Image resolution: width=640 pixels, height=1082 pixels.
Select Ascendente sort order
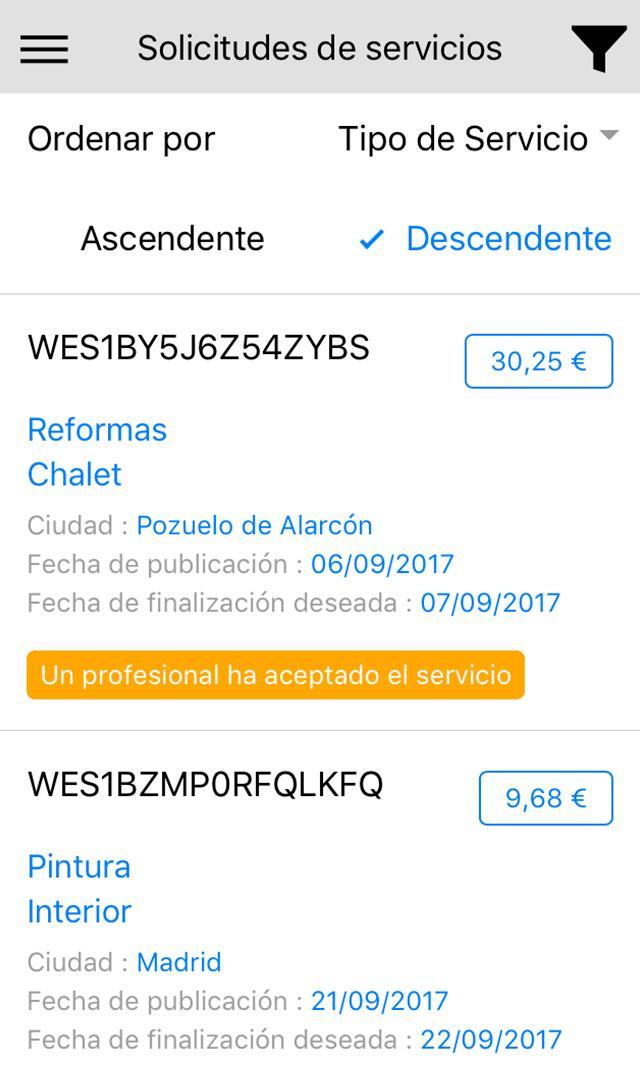172,239
